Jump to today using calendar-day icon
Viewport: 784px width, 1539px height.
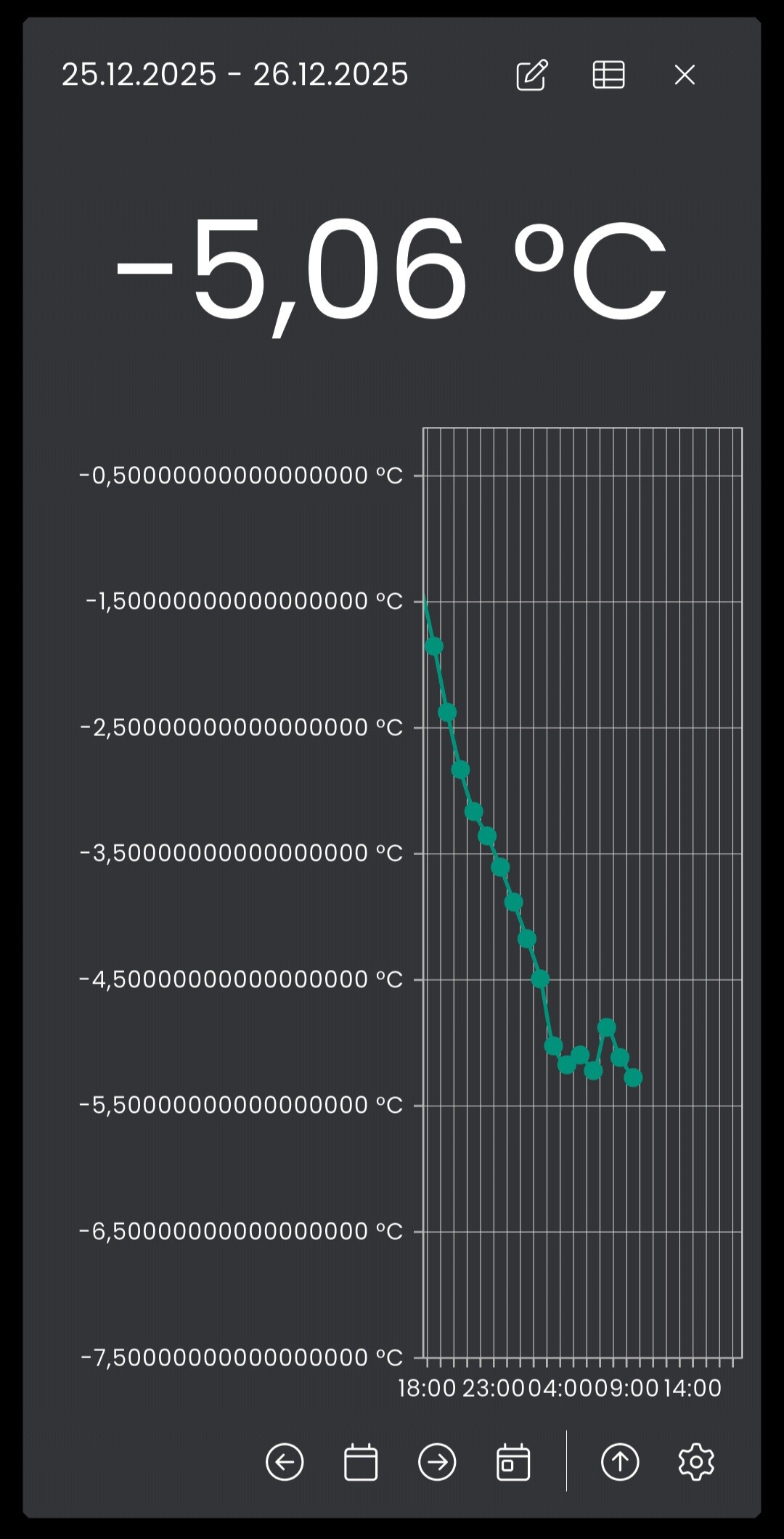[513, 1461]
